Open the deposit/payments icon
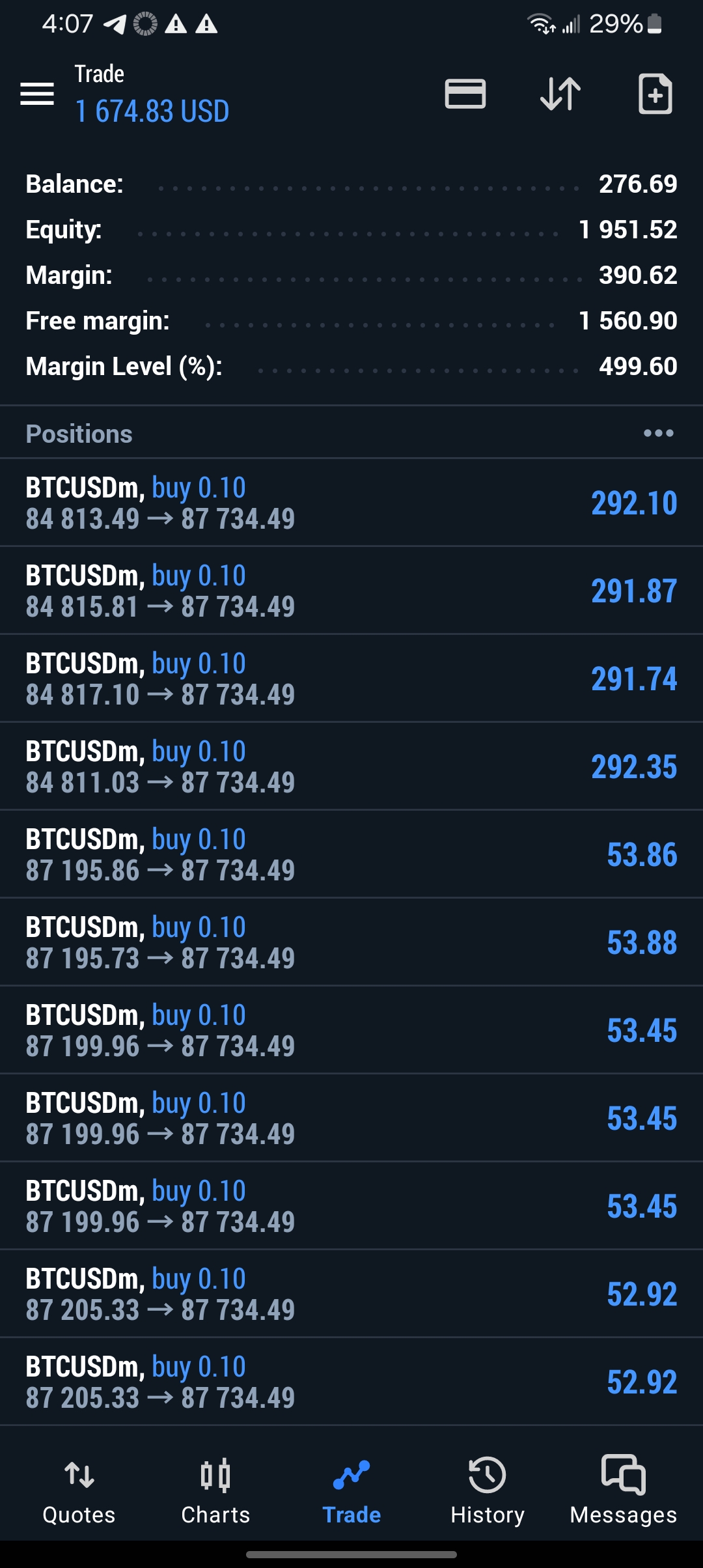The width and height of the screenshot is (703, 1568). [x=465, y=94]
